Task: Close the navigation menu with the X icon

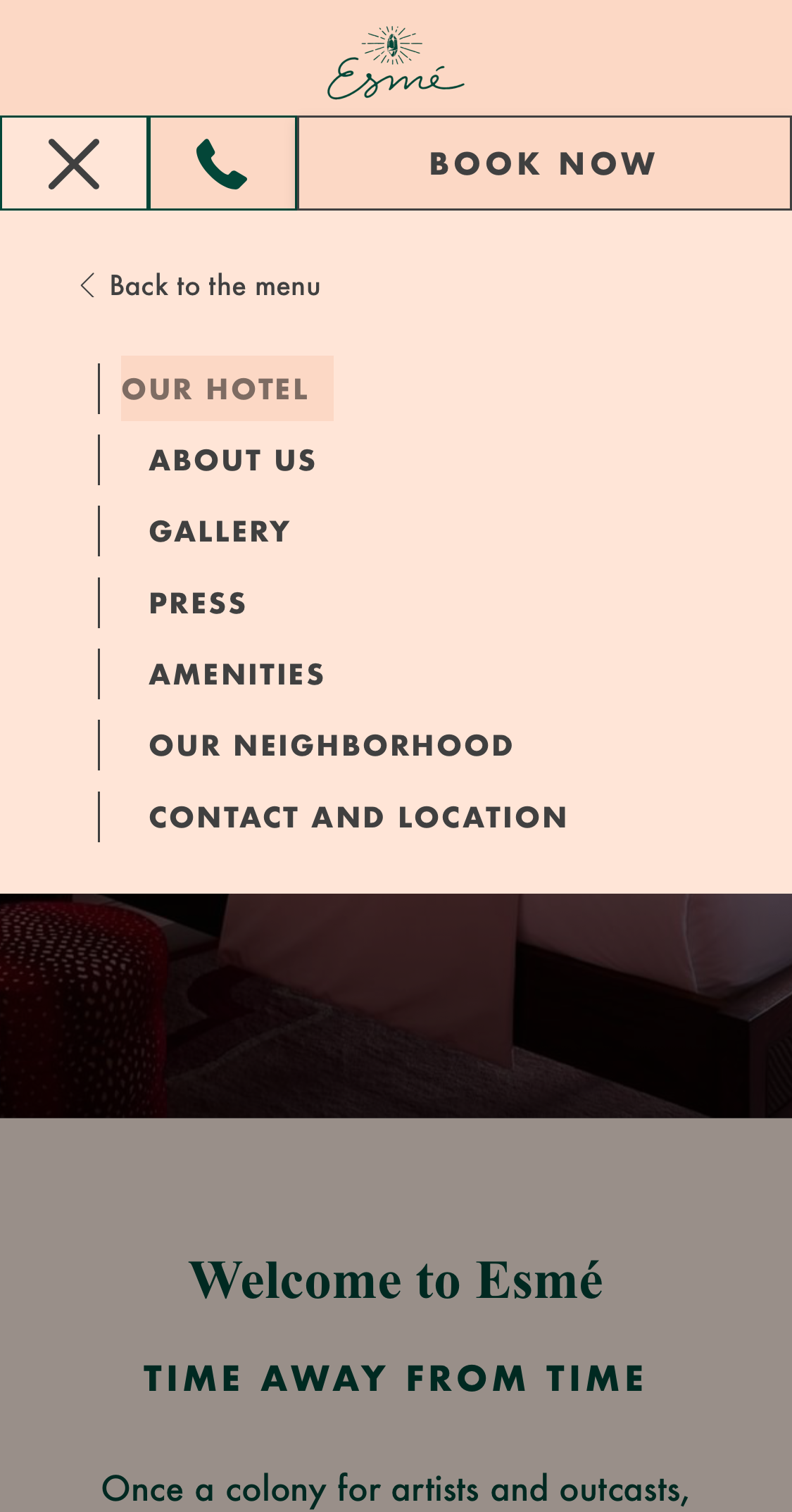Action: 74,163
